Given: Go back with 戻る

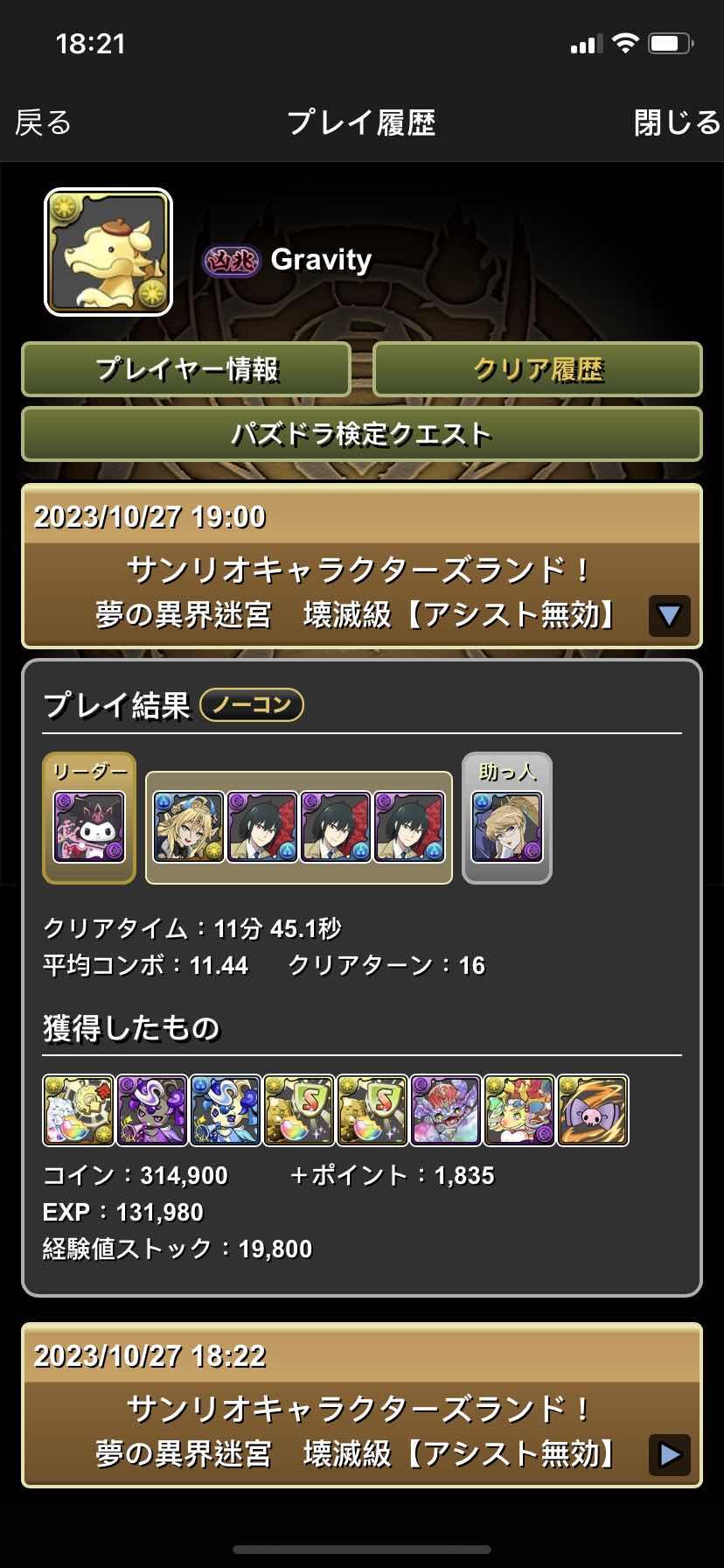Looking at the screenshot, I should (x=43, y=122).
